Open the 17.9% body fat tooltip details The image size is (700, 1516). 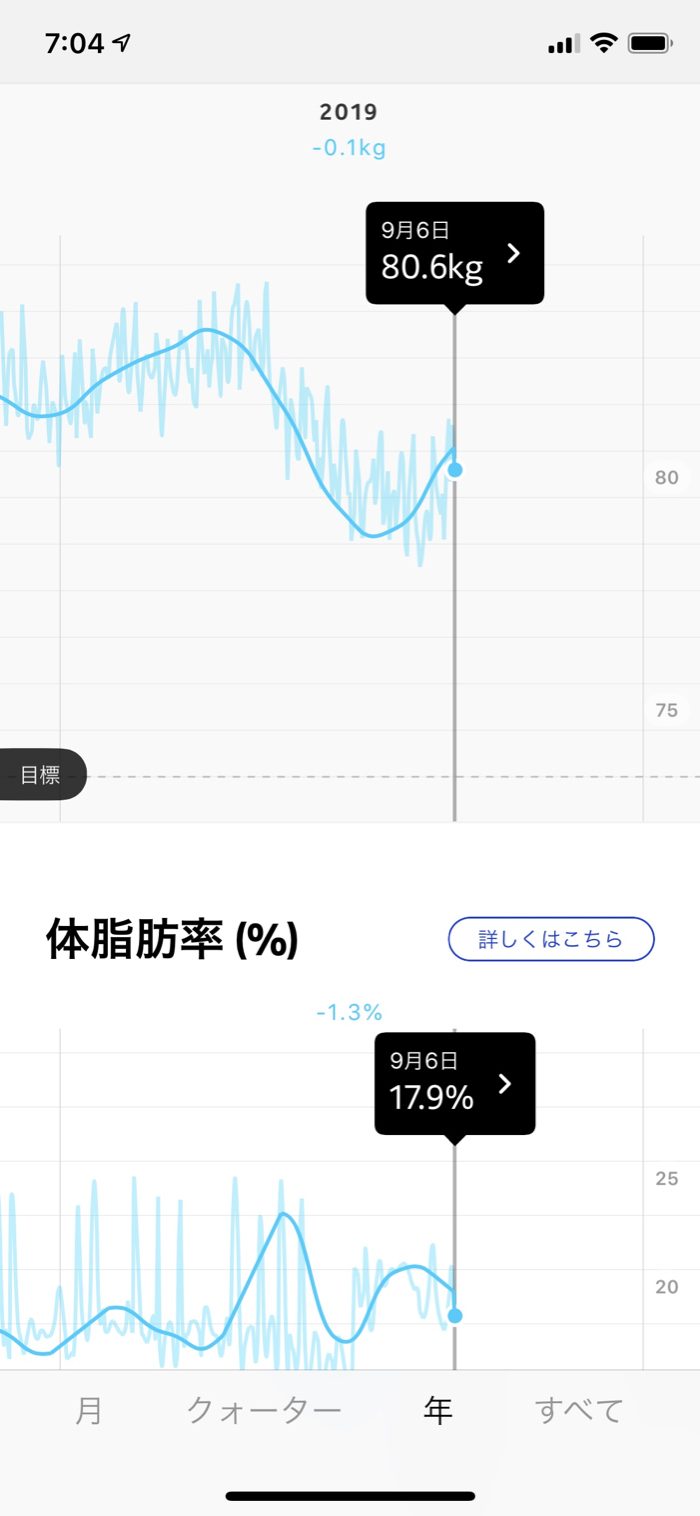pyautogui.click(x=455, y=1084)
